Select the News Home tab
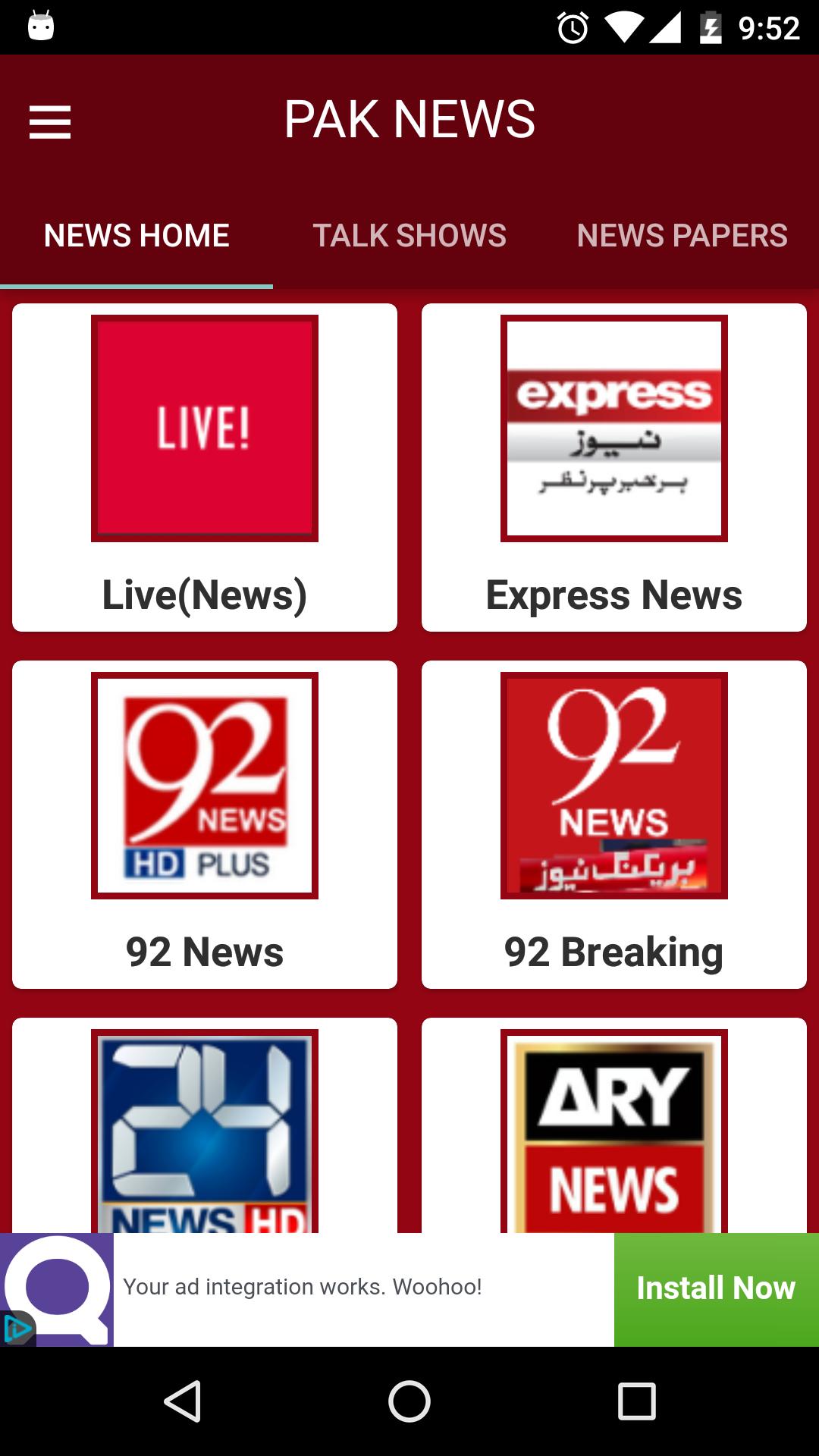The width and height of the screenshot is (819, 1456). [136, 235]
